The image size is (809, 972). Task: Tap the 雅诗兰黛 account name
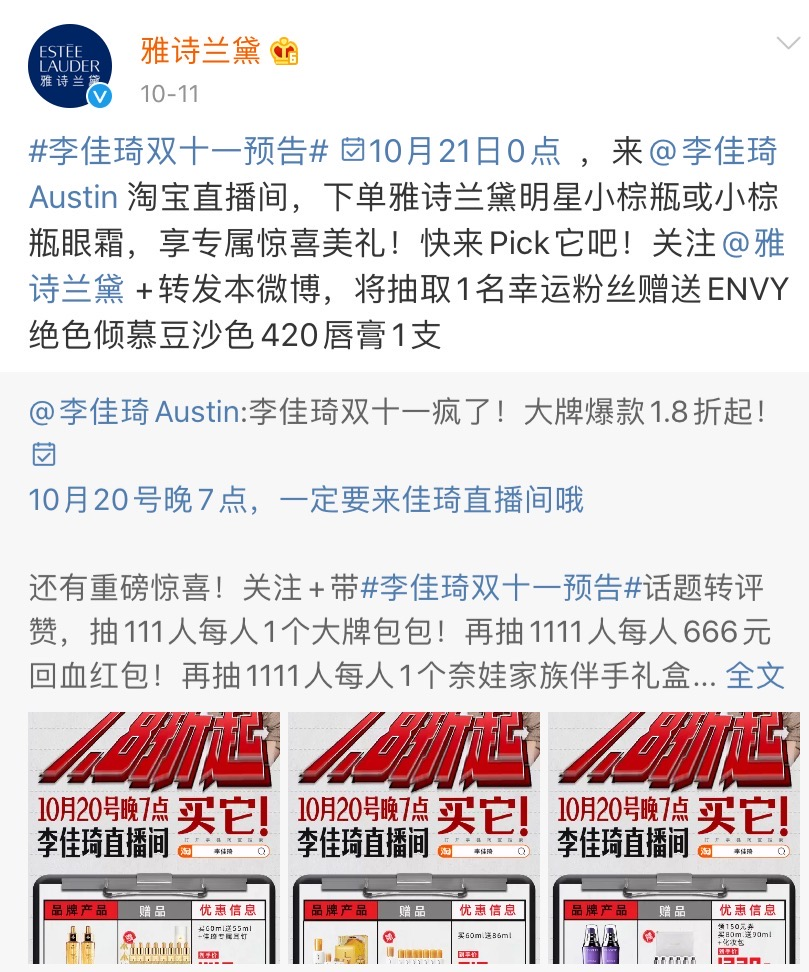pos(199,51)
